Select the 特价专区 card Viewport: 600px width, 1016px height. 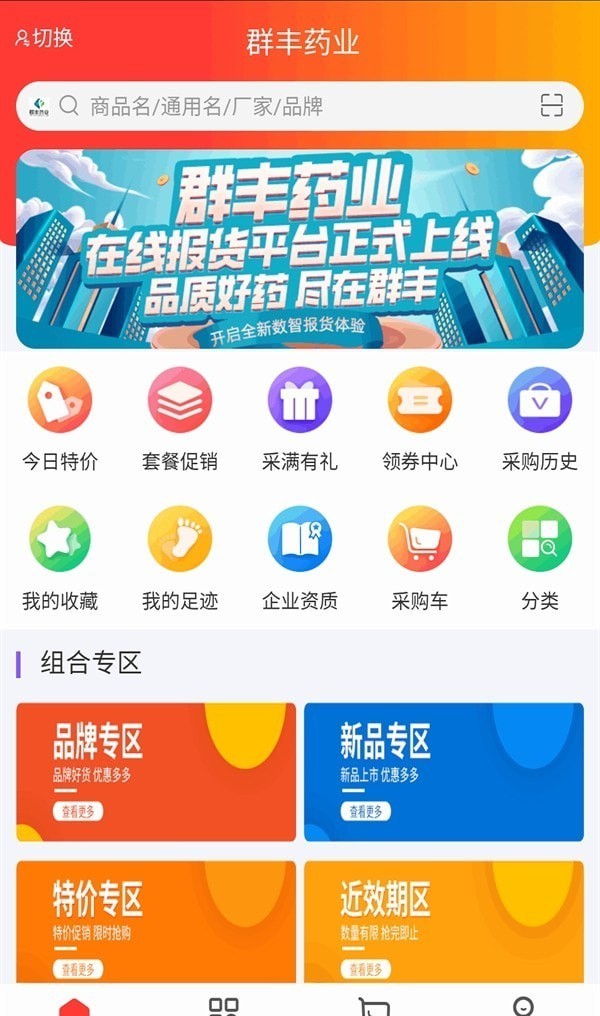tap(156, 922)
